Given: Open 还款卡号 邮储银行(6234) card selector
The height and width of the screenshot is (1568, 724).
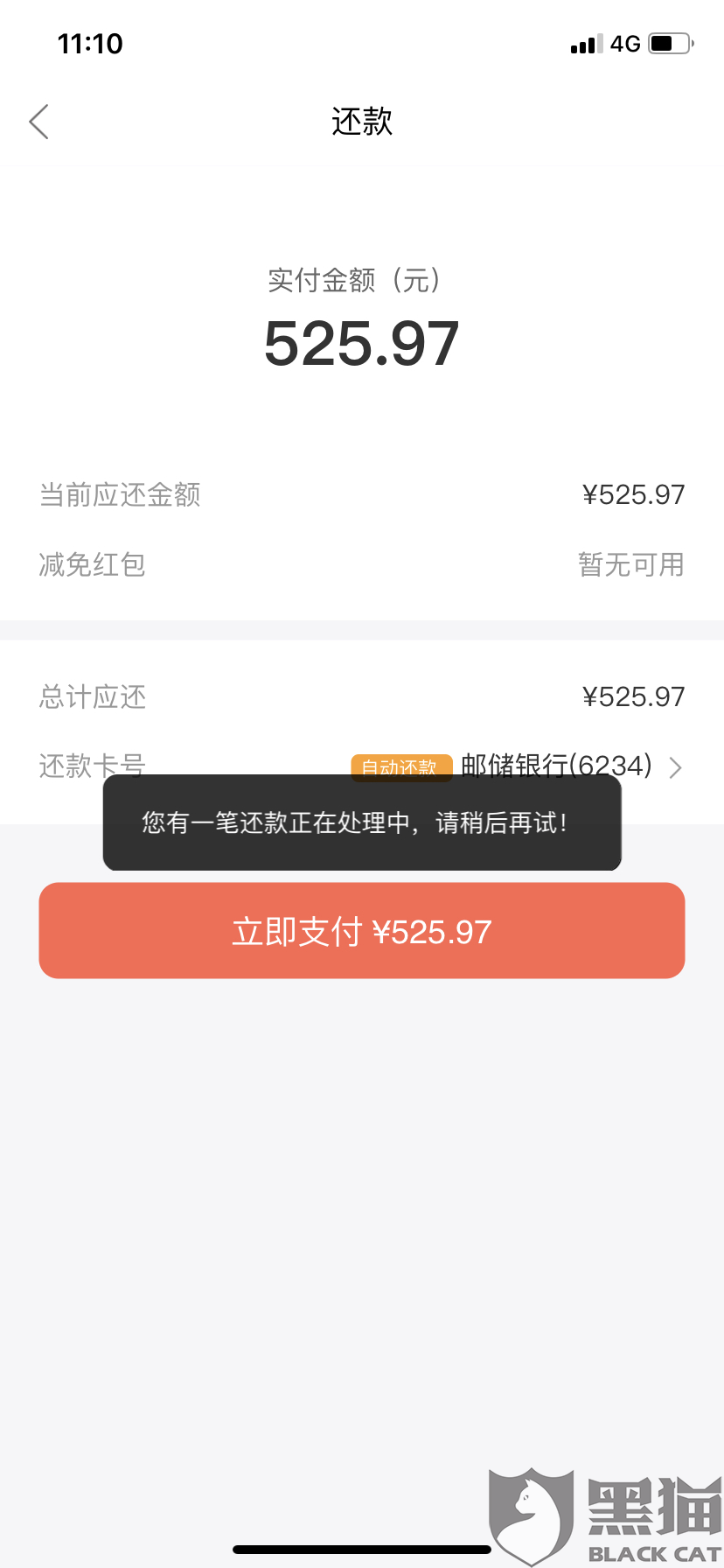Looking at the screenshot, I should 362,766.
